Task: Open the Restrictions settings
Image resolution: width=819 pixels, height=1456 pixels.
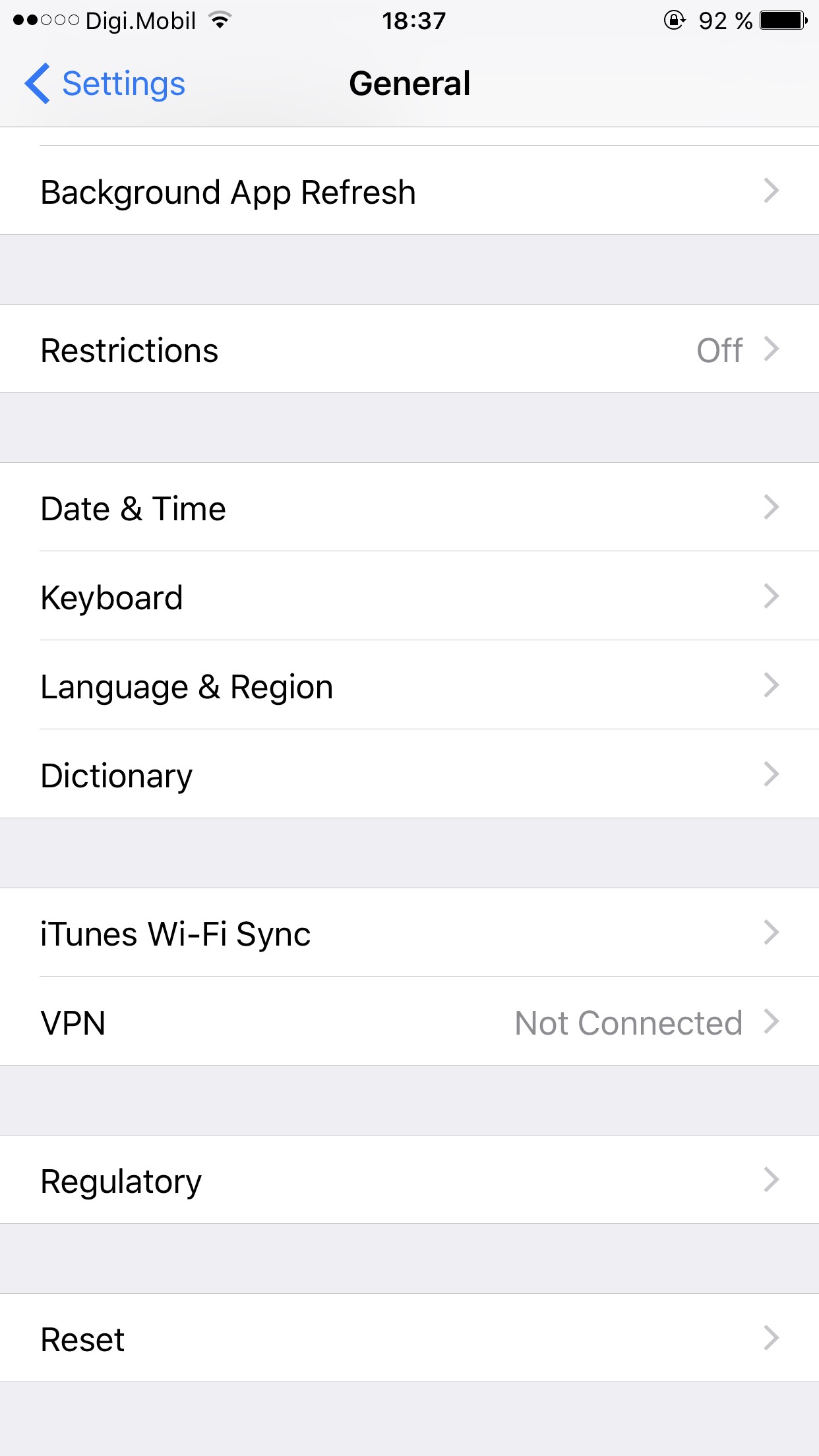Action: 409,349
